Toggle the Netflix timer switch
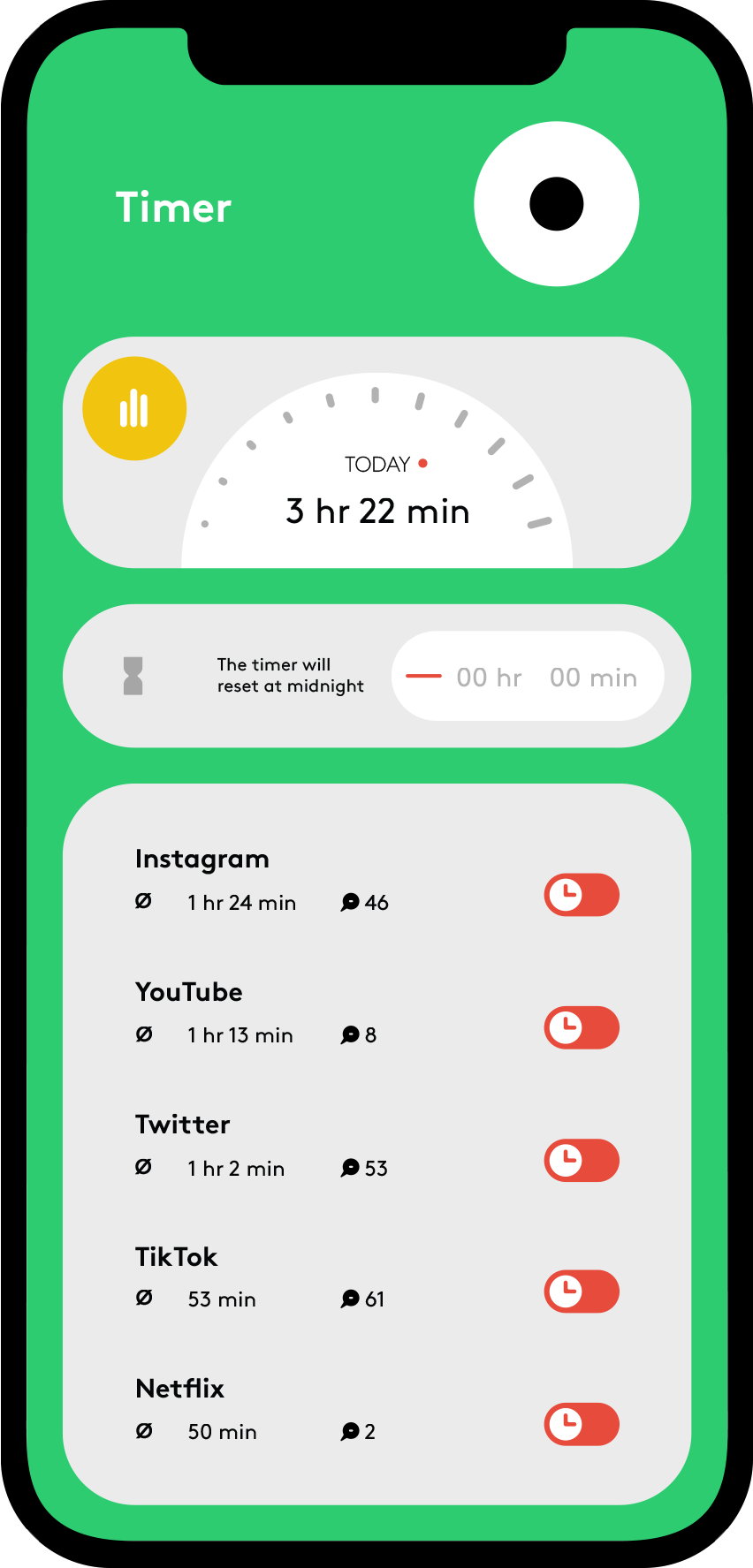Viewport: 753px width, 1568px height. tap(582, 1424)
